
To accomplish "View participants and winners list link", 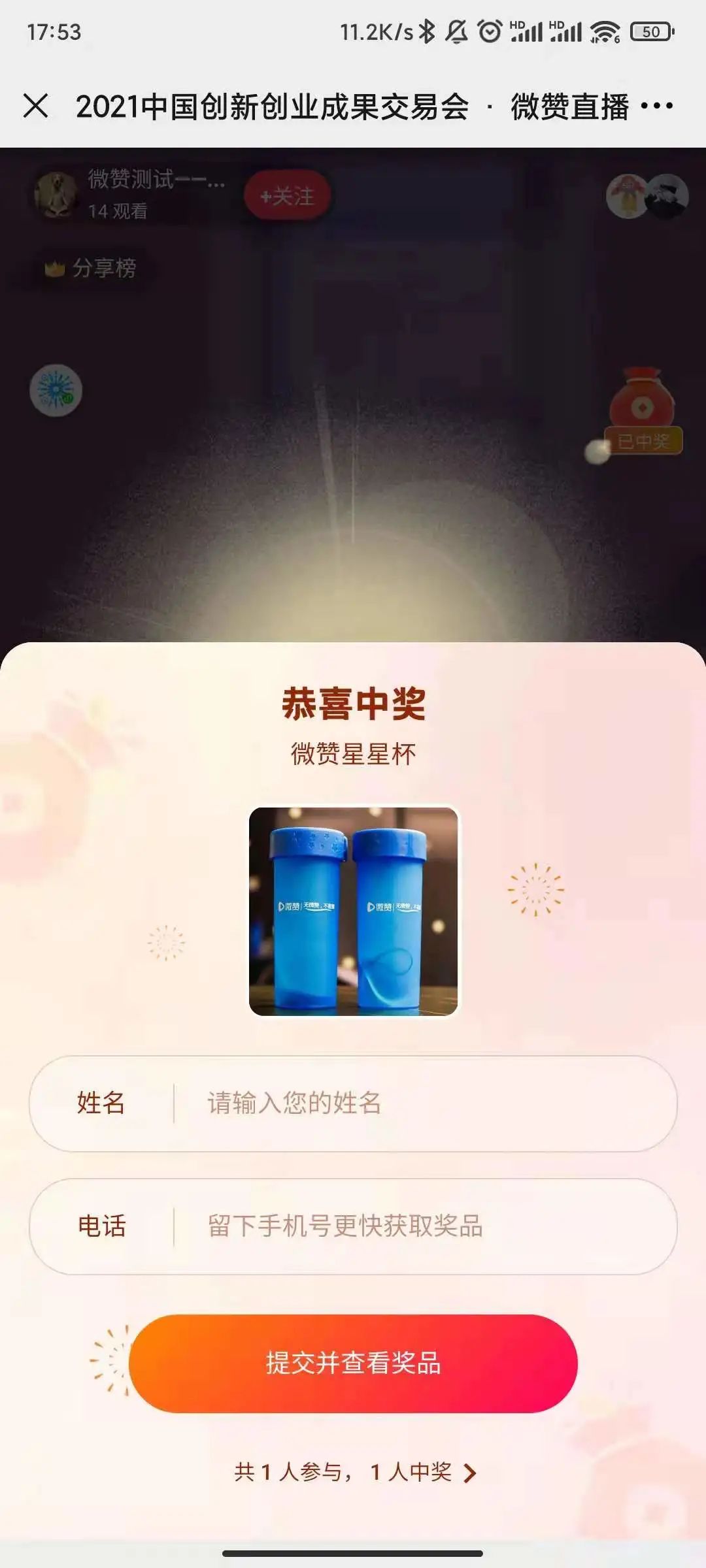I will [x=354, y=1472].
